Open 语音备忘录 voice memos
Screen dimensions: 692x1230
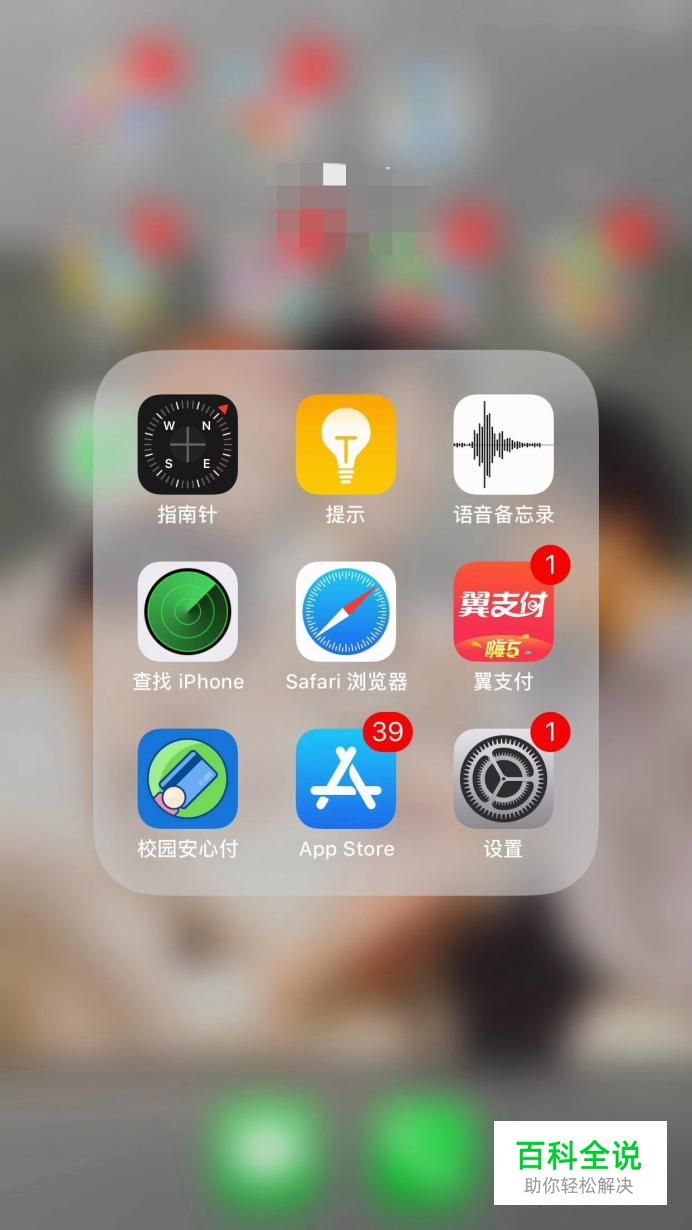(503, 444)
